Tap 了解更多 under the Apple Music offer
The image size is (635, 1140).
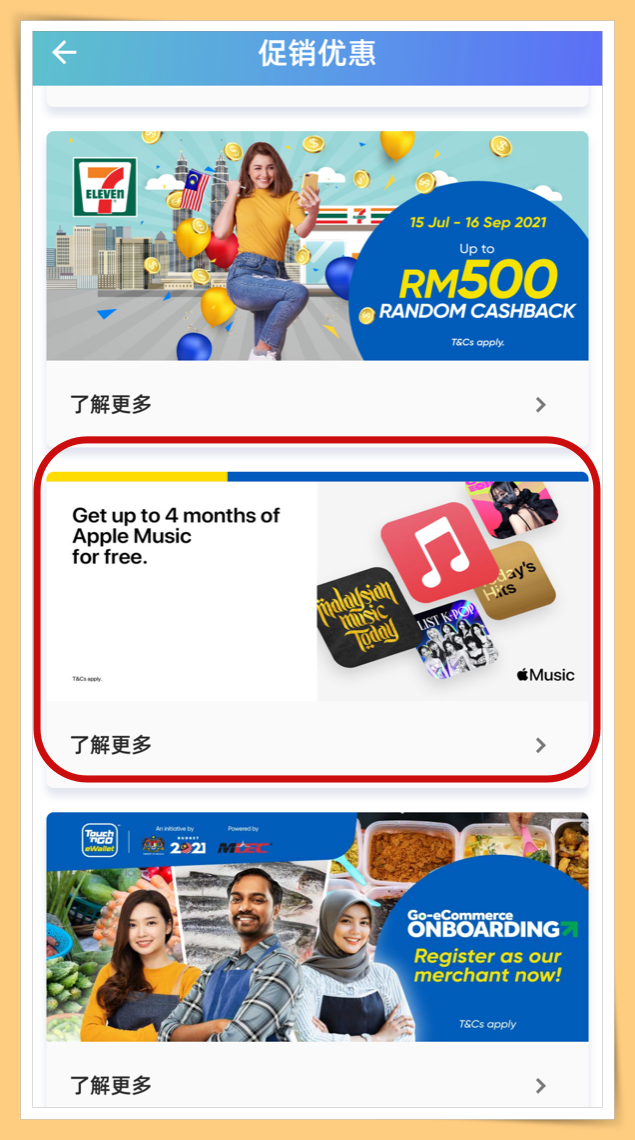(317, 744)
